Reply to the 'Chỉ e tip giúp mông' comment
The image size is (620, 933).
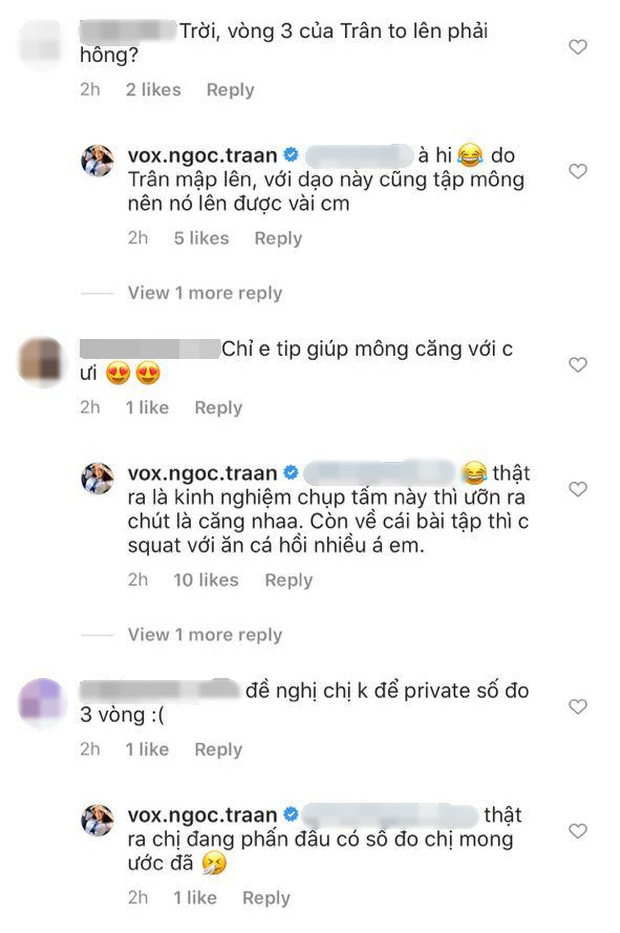coord(218,407)
